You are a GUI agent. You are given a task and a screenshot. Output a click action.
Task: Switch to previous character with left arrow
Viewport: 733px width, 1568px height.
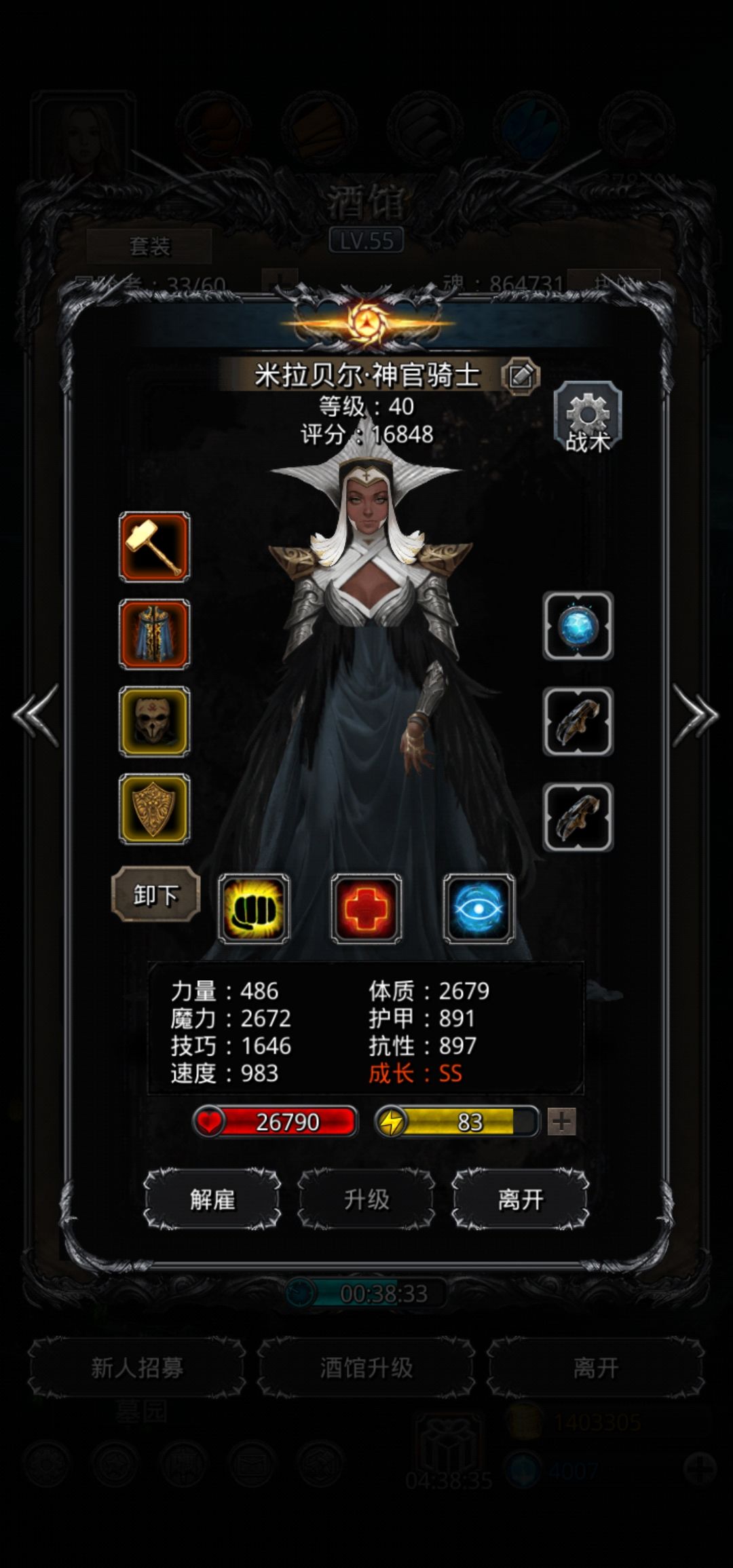pos(36,715)
